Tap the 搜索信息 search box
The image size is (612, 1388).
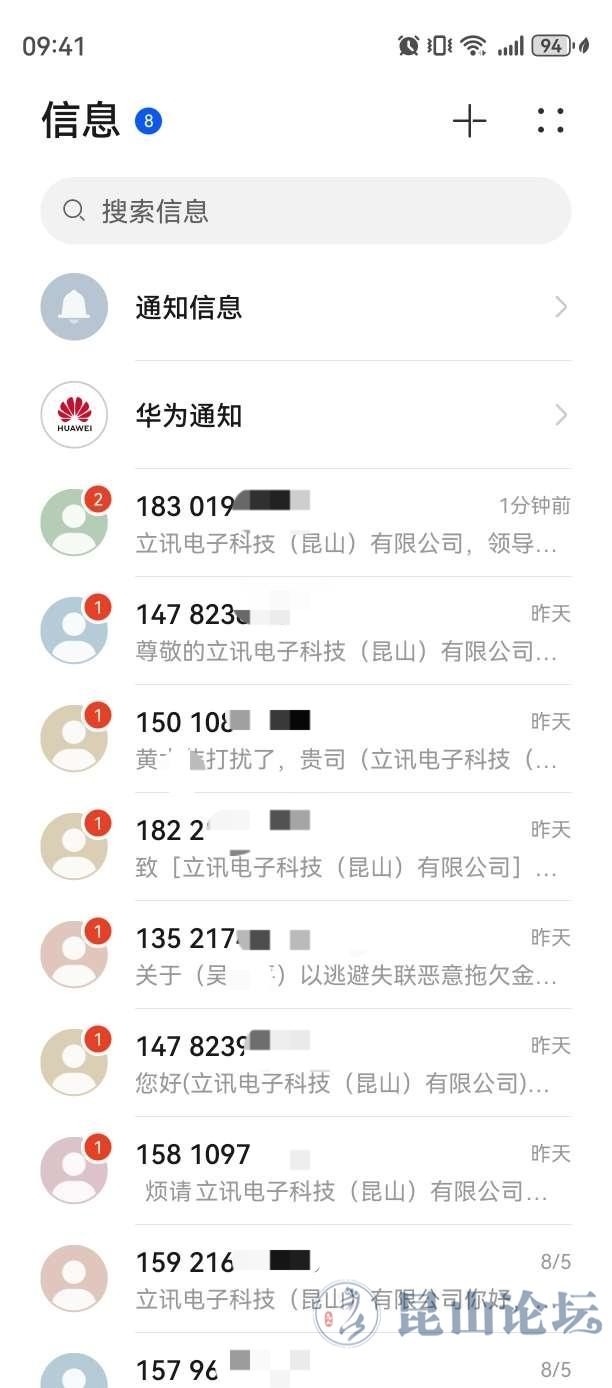[305, 211]
